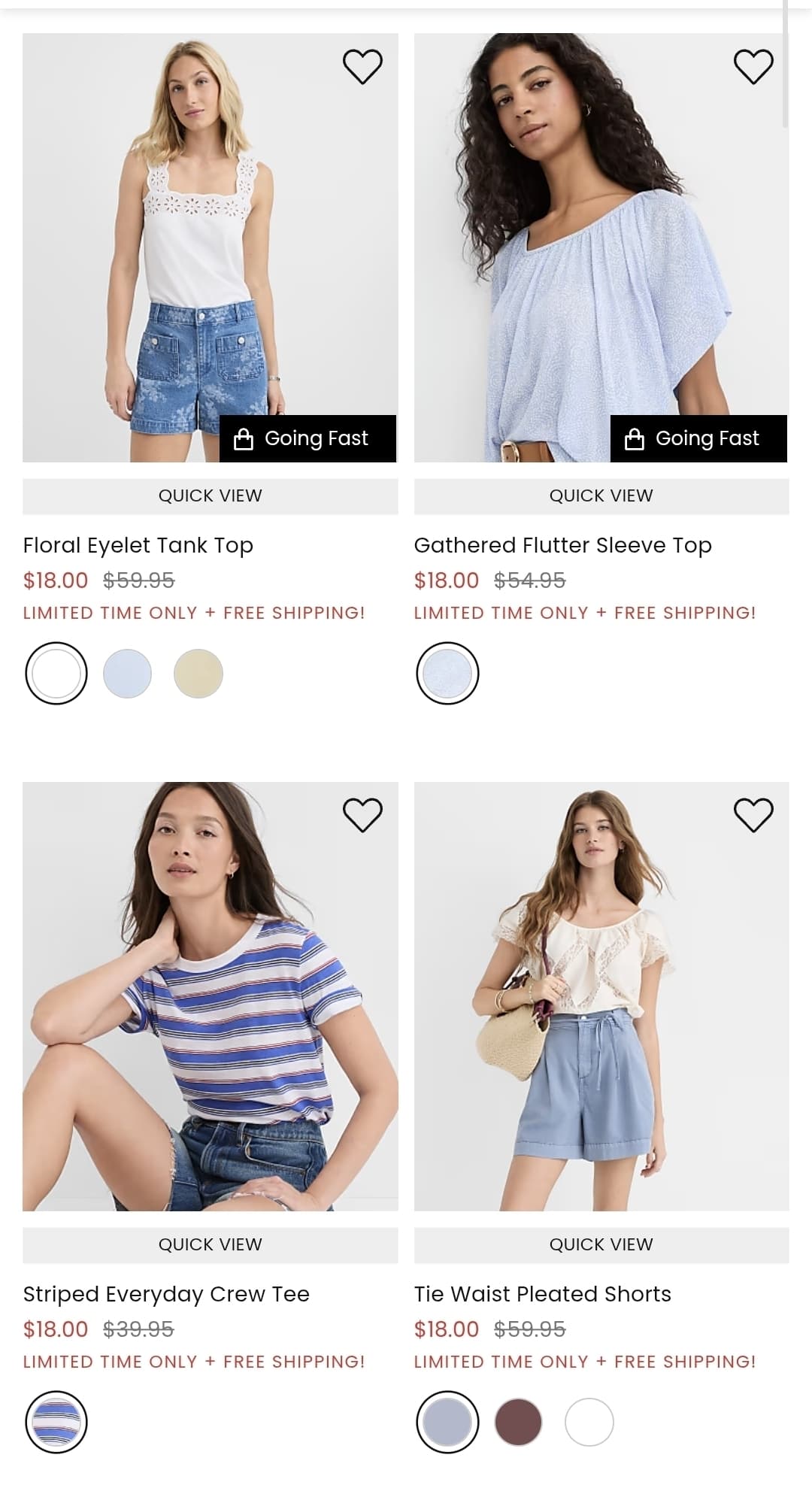
Task: Select light blue color for Floral Eyelet Tank
Action: (127, 674)
